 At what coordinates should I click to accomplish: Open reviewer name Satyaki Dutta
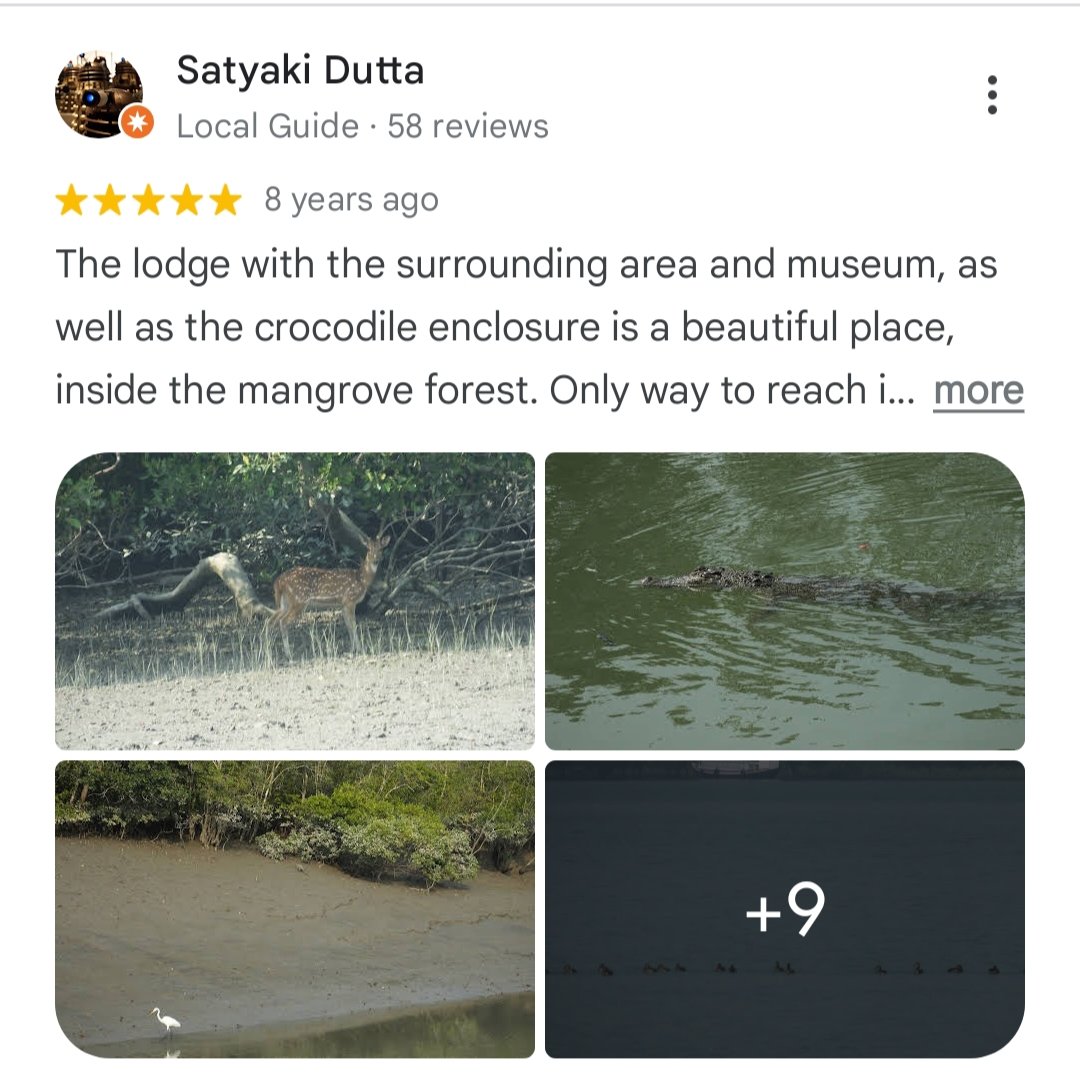click(x=300, y=71)
